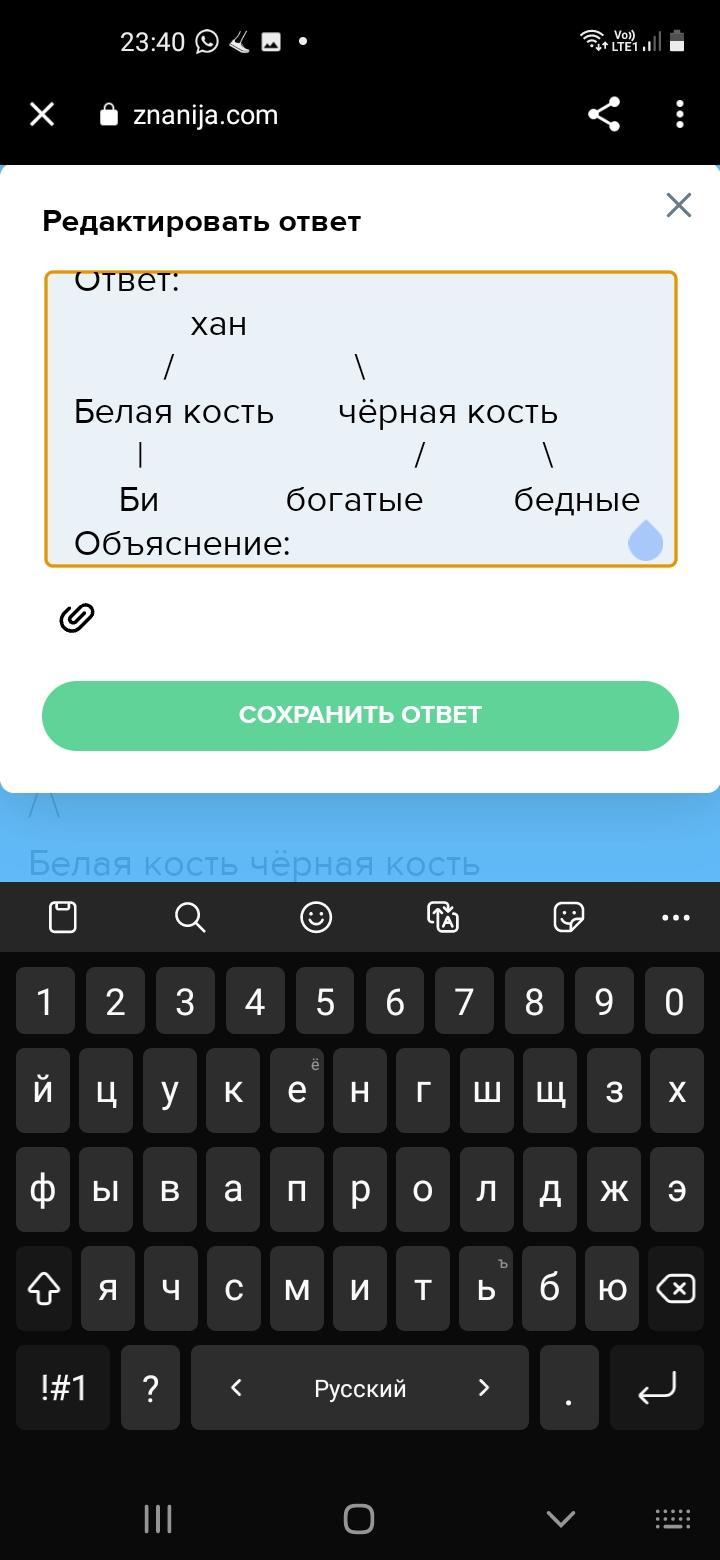Toggle the shift key

click(43, 1288)
